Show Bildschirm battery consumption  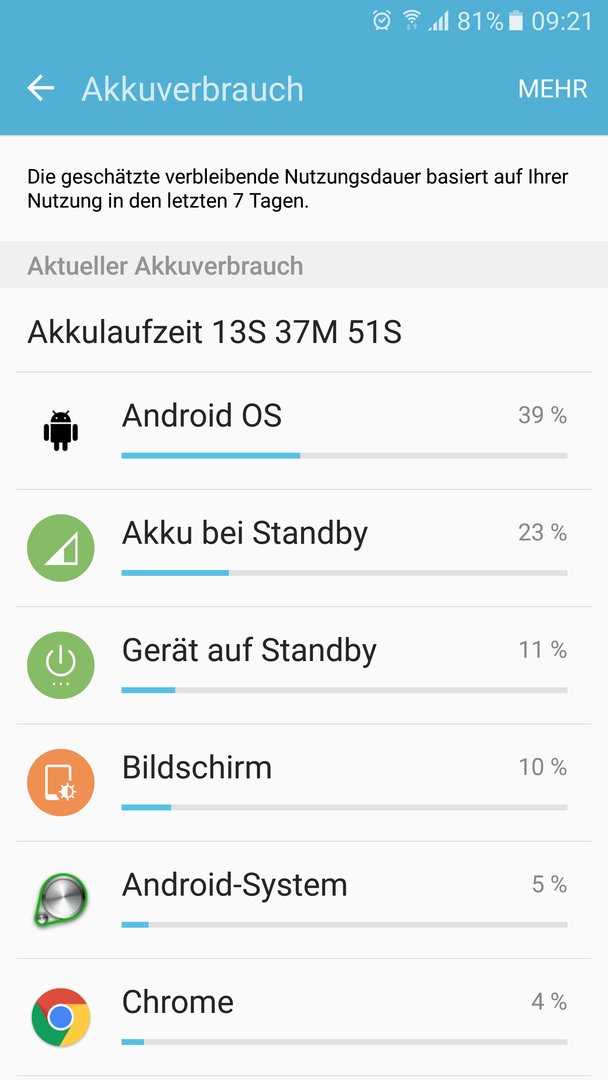[304, 782]
